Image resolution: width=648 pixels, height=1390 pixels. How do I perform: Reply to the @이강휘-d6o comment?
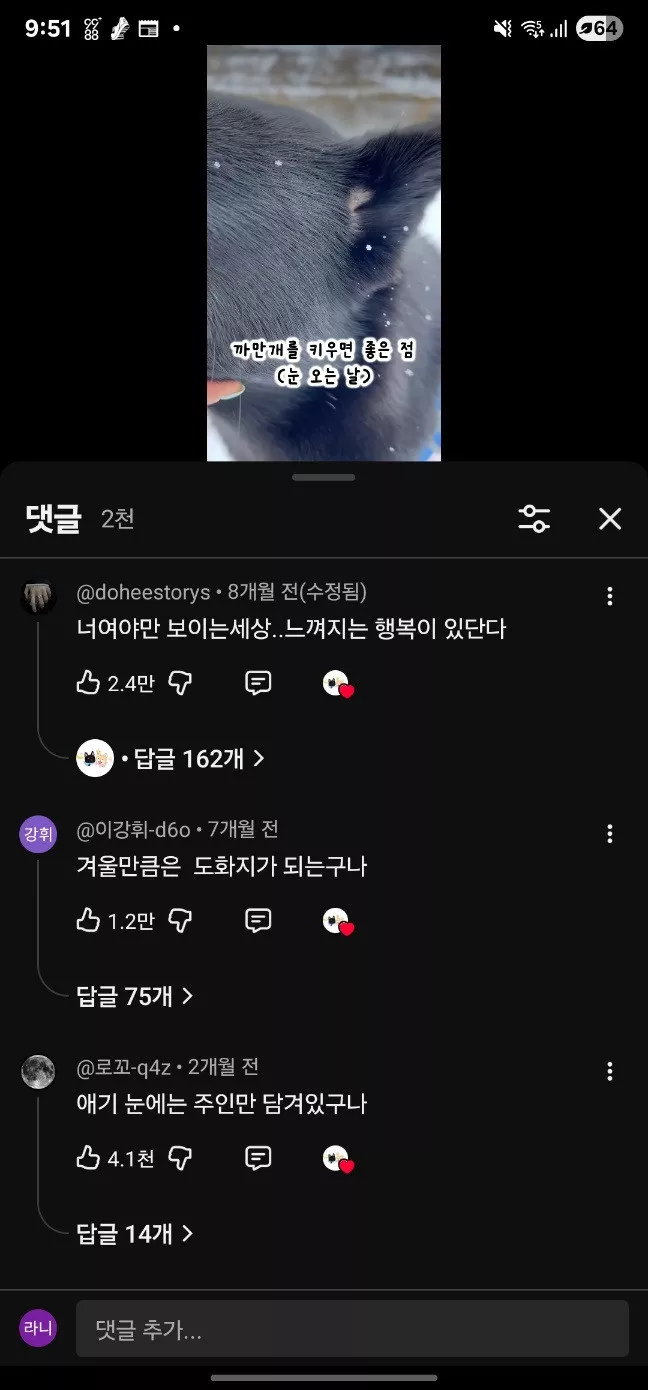(258, 921)
